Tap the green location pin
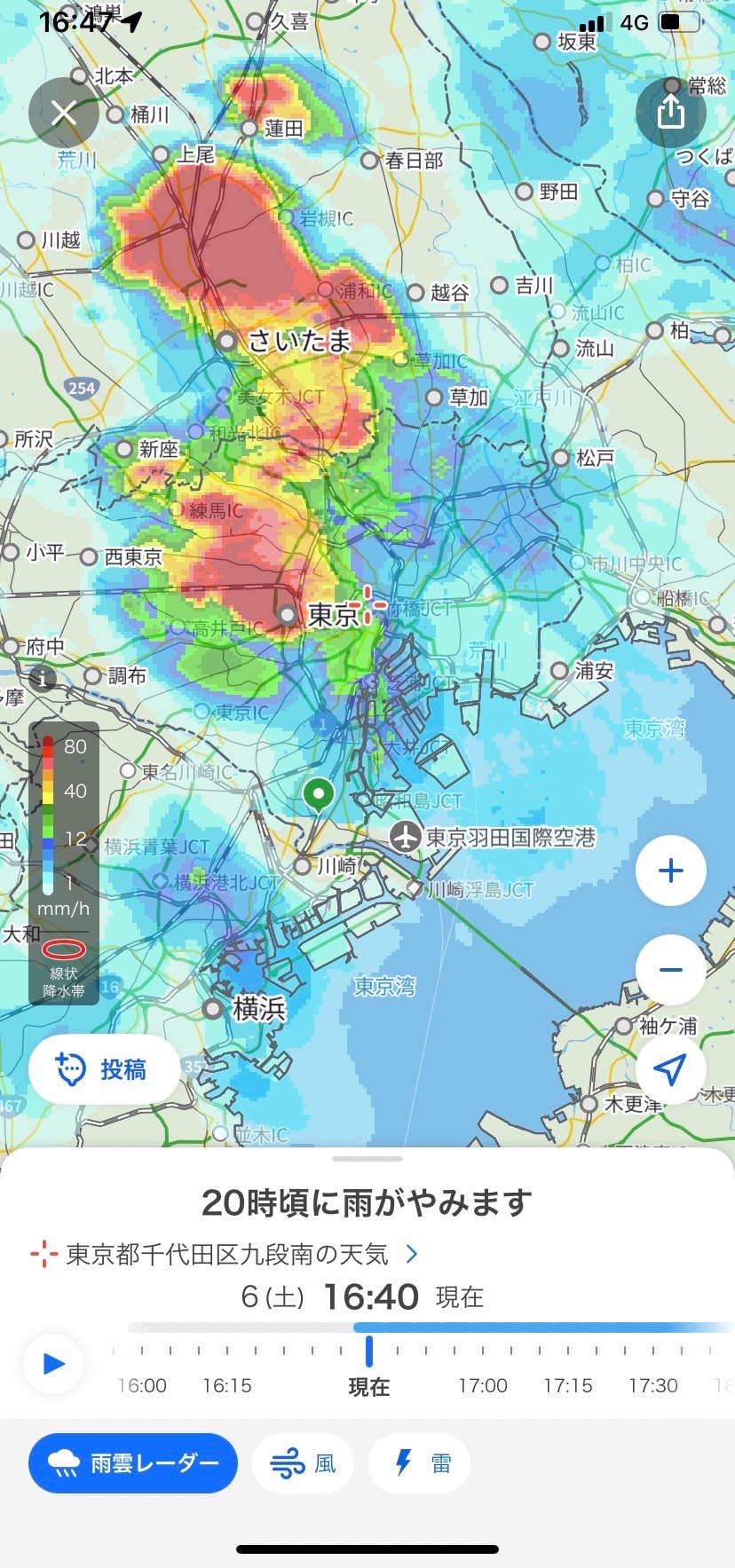Viewport: 735px width, 1568px height. click(x=318, y=796)
